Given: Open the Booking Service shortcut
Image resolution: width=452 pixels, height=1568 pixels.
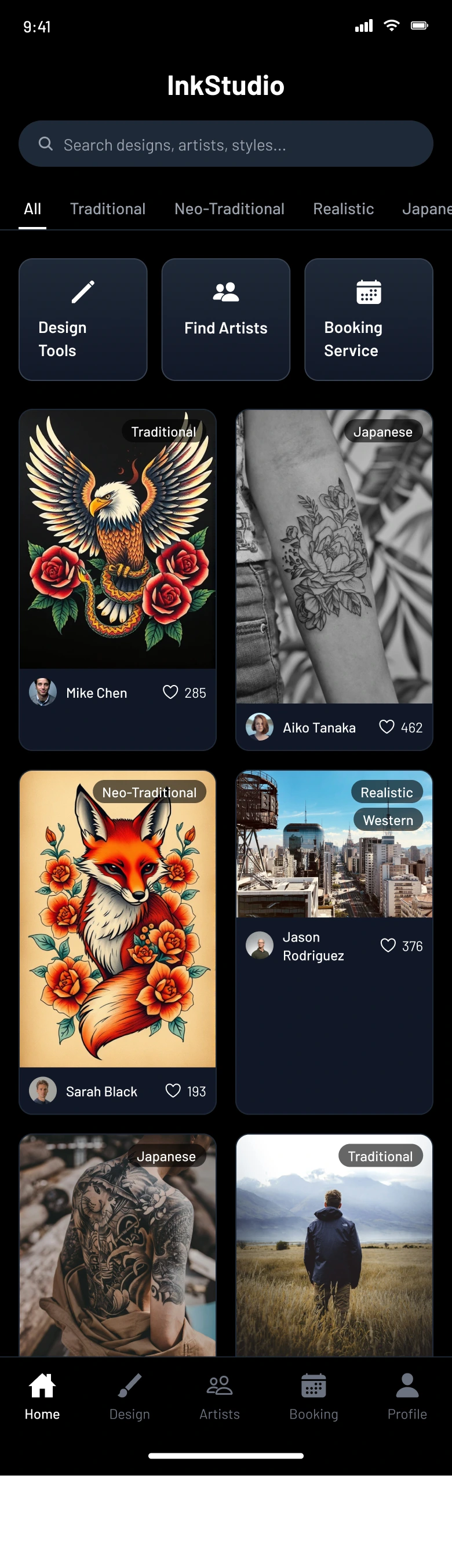Looking at the screenshot, I should coord(369,320).
